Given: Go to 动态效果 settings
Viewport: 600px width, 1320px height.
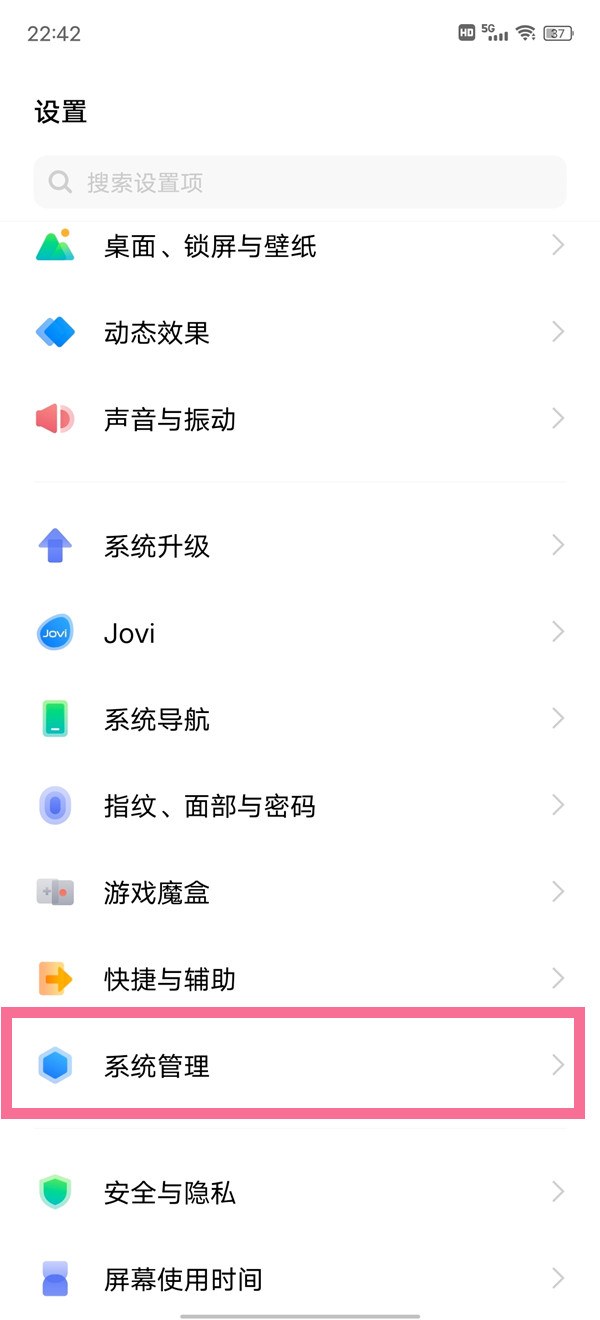Looking at the screenshot, I should tap(300, 332).
